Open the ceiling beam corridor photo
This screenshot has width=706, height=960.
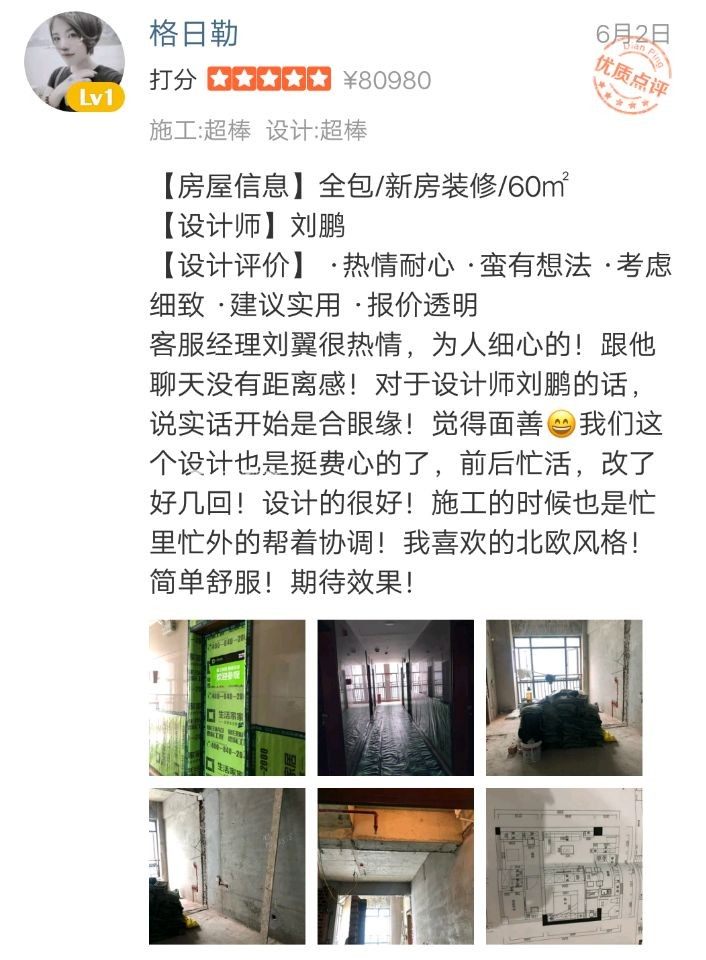[396, 866]
